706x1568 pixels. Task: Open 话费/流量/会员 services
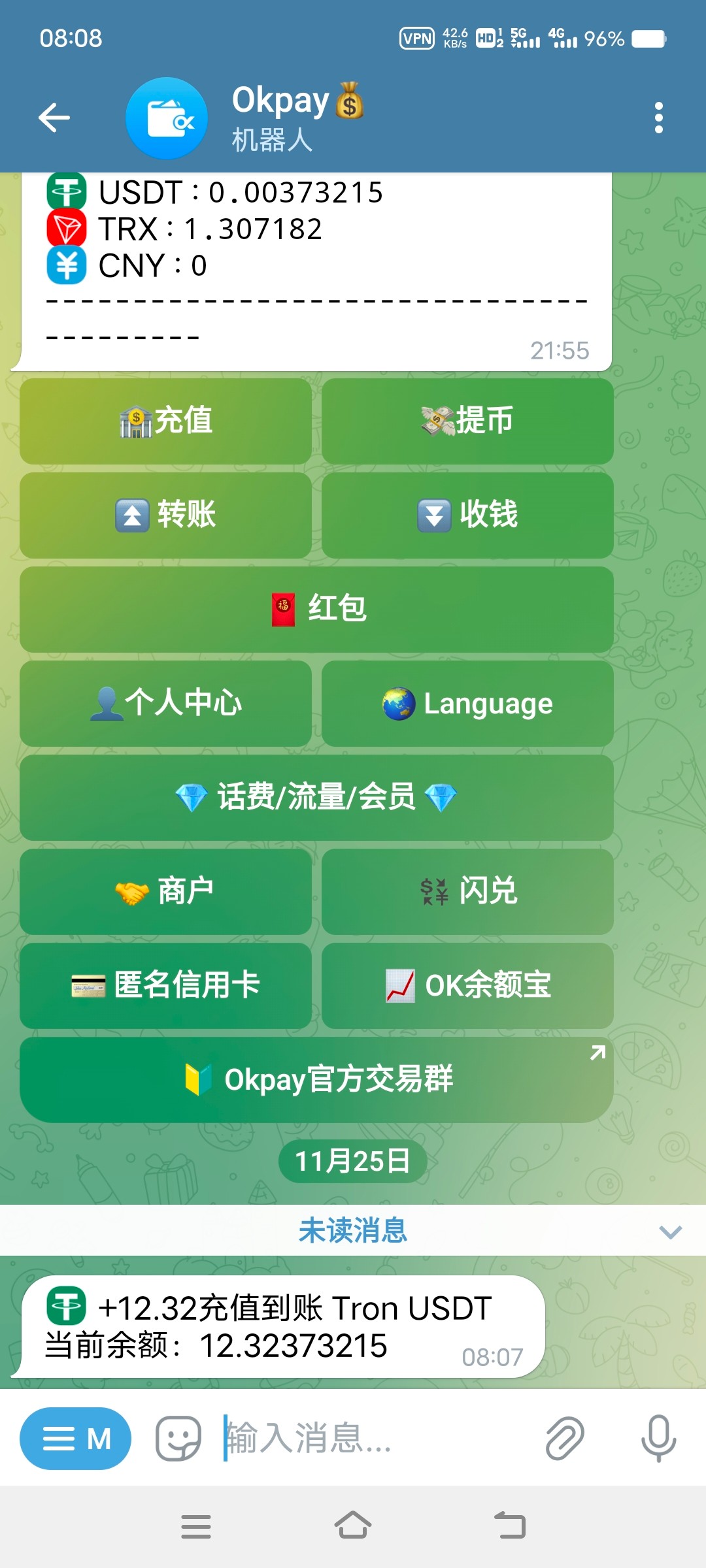pyautogui.click(x=316, y=797)
